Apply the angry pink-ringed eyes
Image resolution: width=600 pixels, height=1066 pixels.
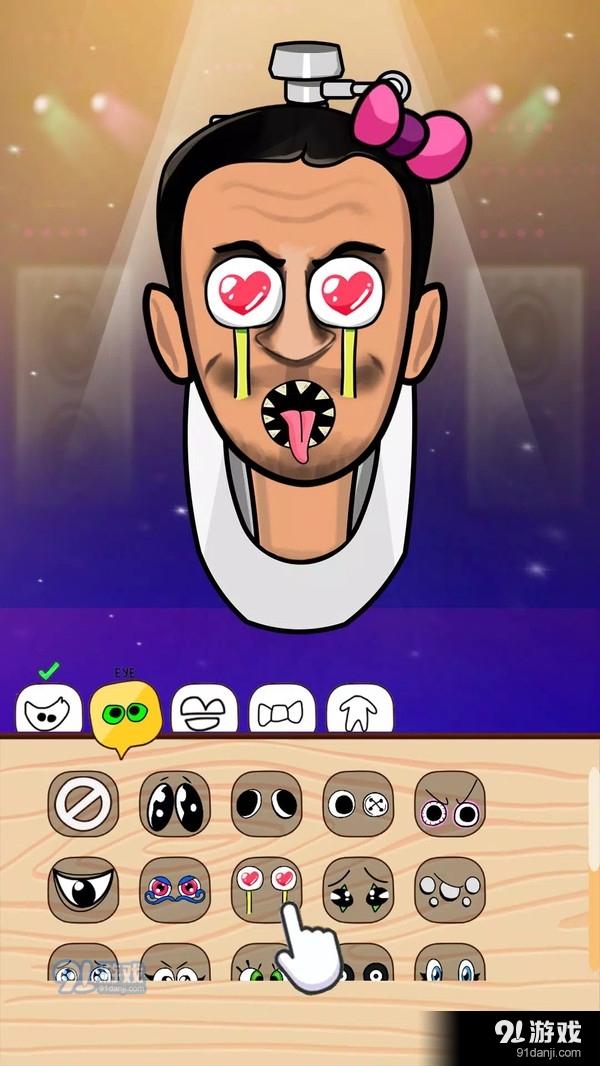coord(450,803)
